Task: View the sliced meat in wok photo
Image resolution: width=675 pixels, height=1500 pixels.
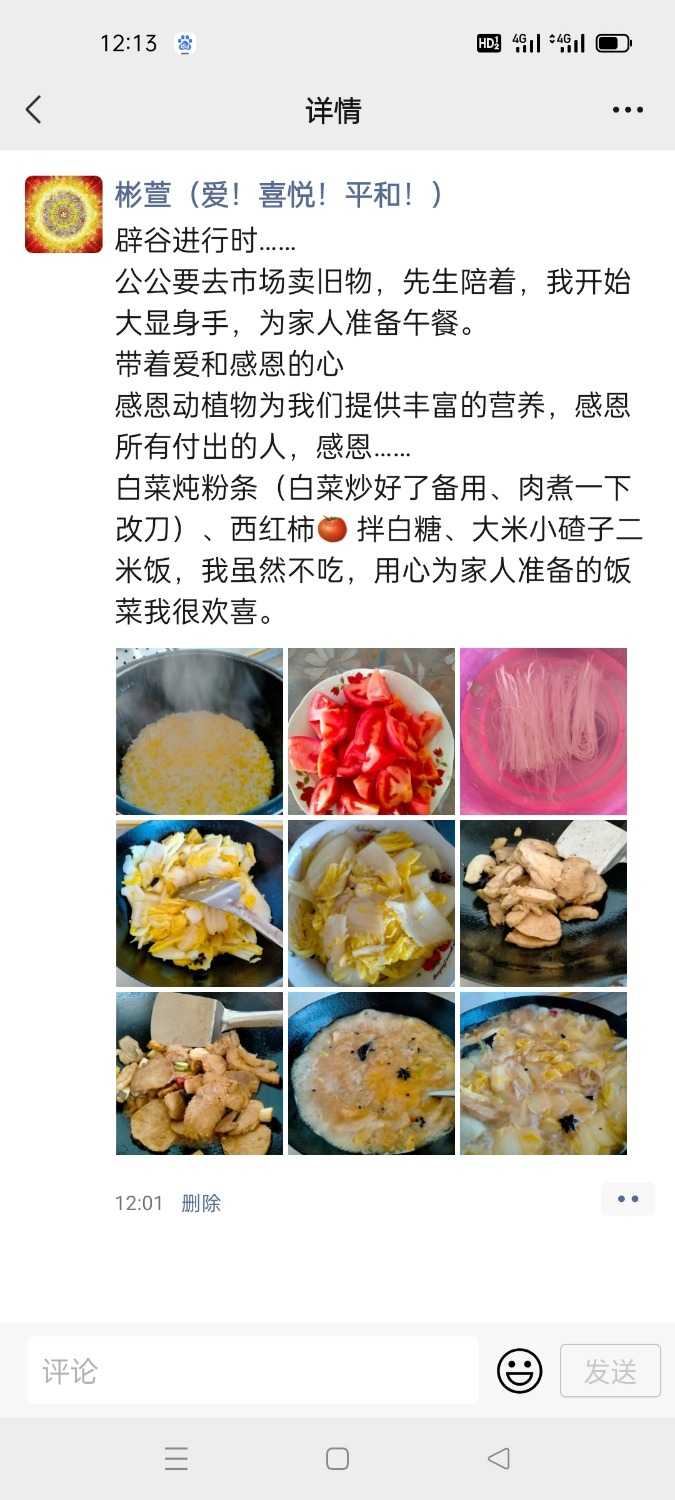Action: click(543, 903)
